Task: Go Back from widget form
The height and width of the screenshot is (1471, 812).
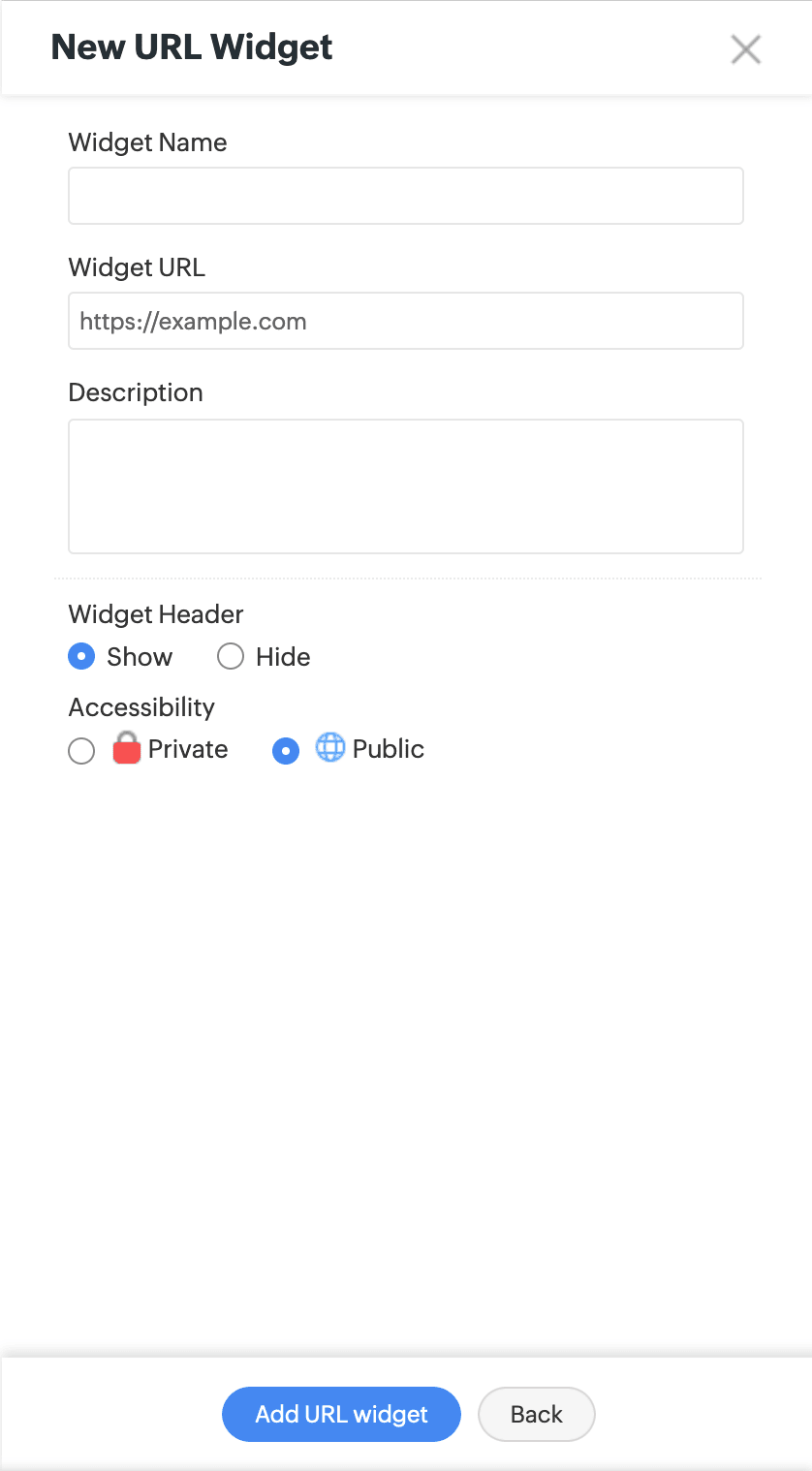Action: [536, 1414]
